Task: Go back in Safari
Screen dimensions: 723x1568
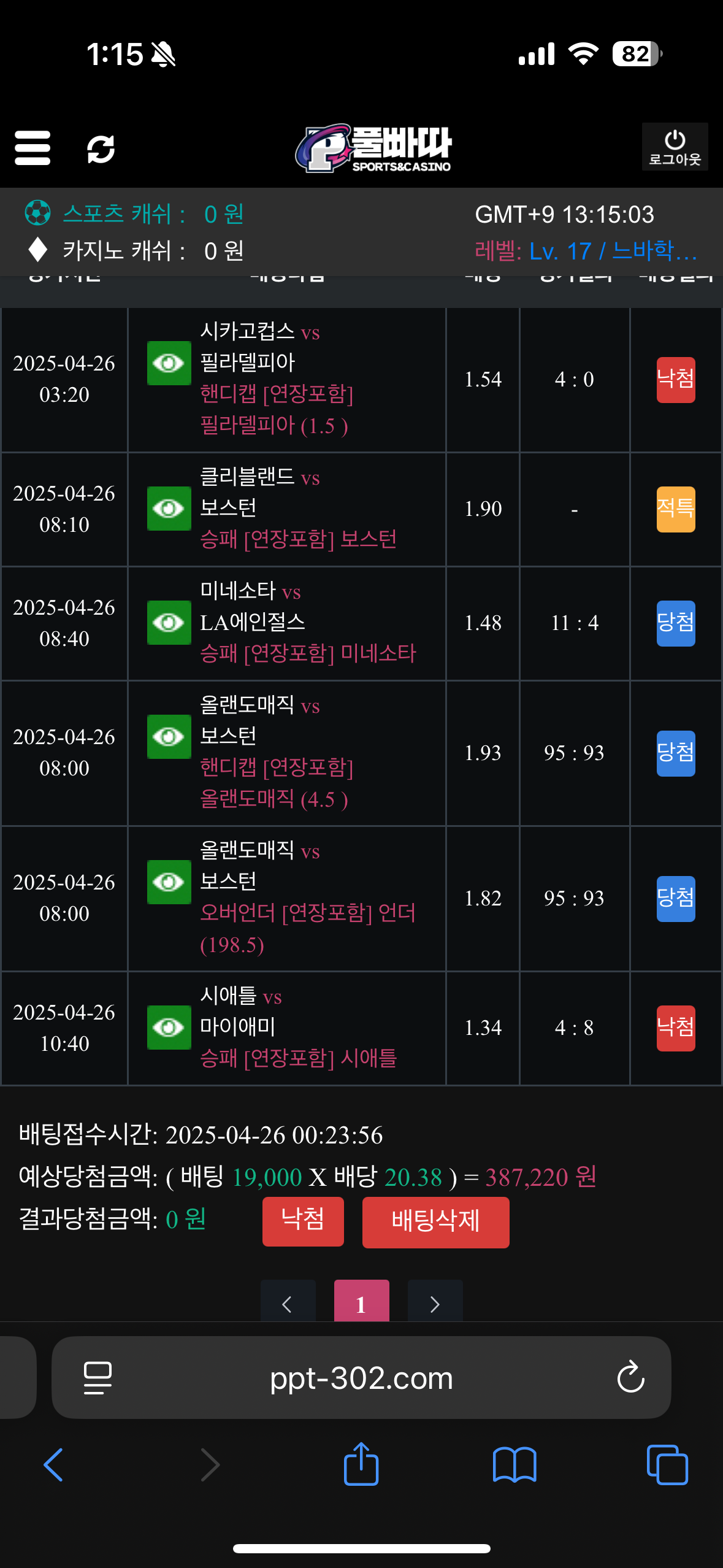Action: tap(53, 1465)
